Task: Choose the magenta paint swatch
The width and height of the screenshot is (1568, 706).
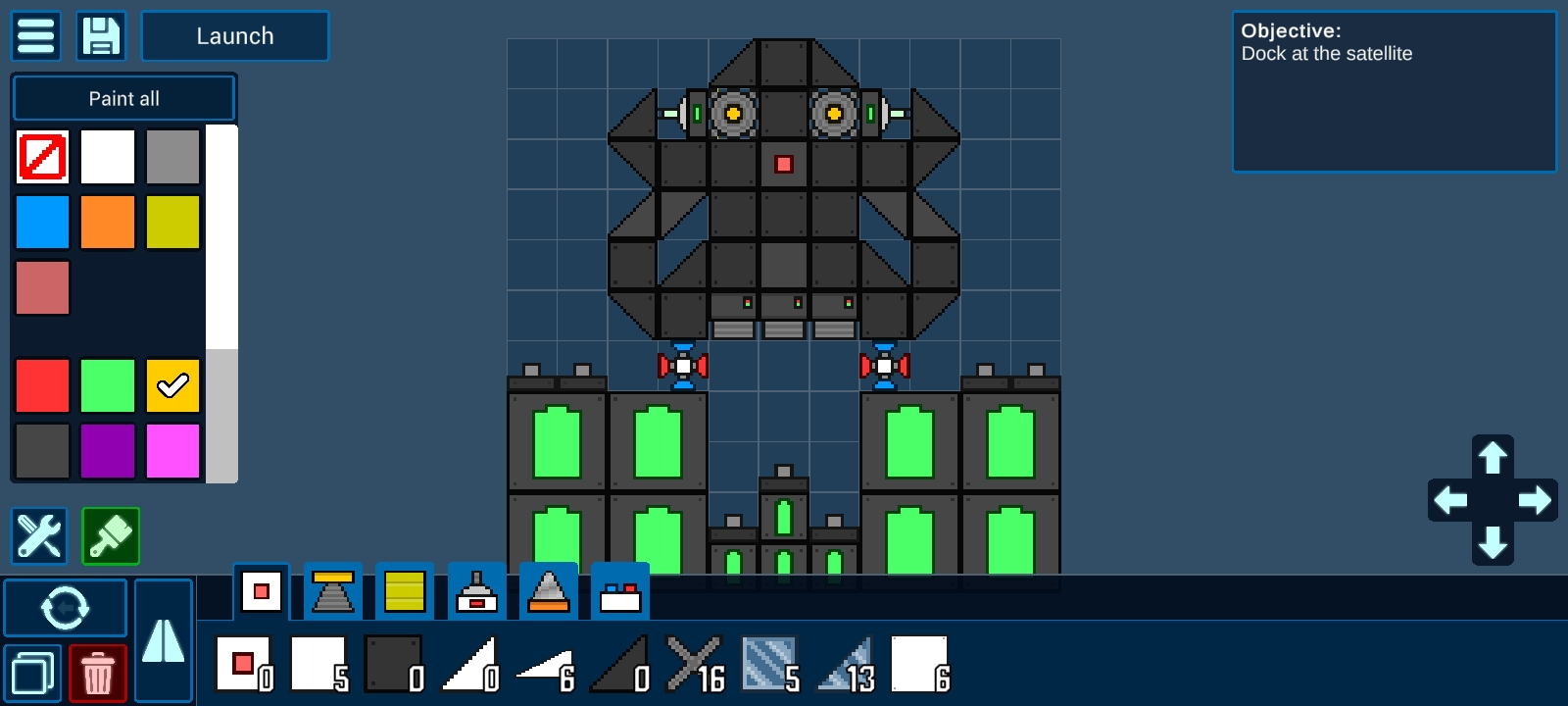Action: coord(172,451)
